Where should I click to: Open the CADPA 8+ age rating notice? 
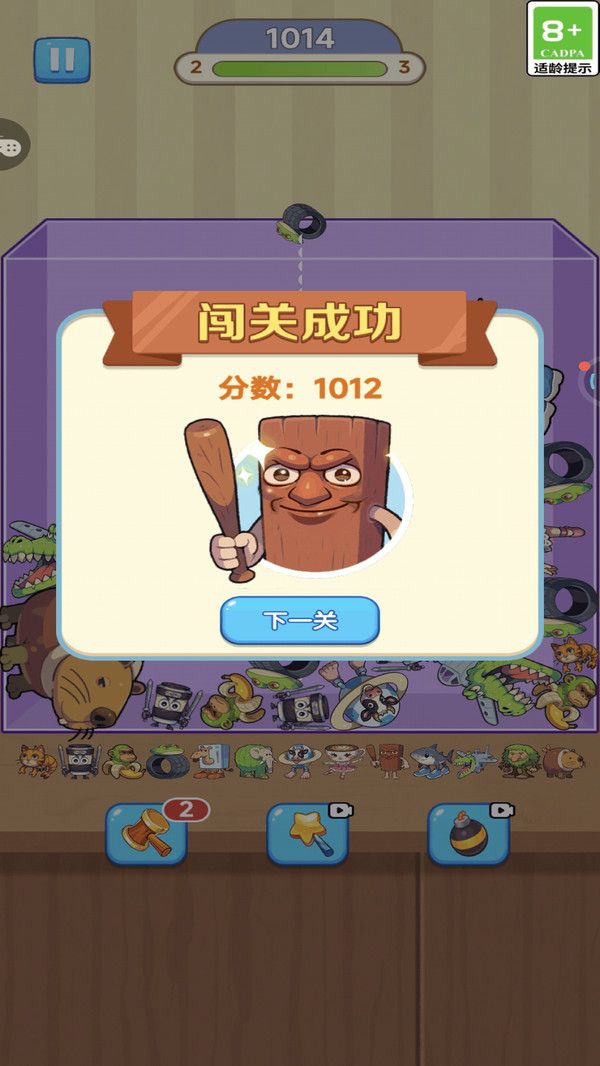(x=563, y=39)
